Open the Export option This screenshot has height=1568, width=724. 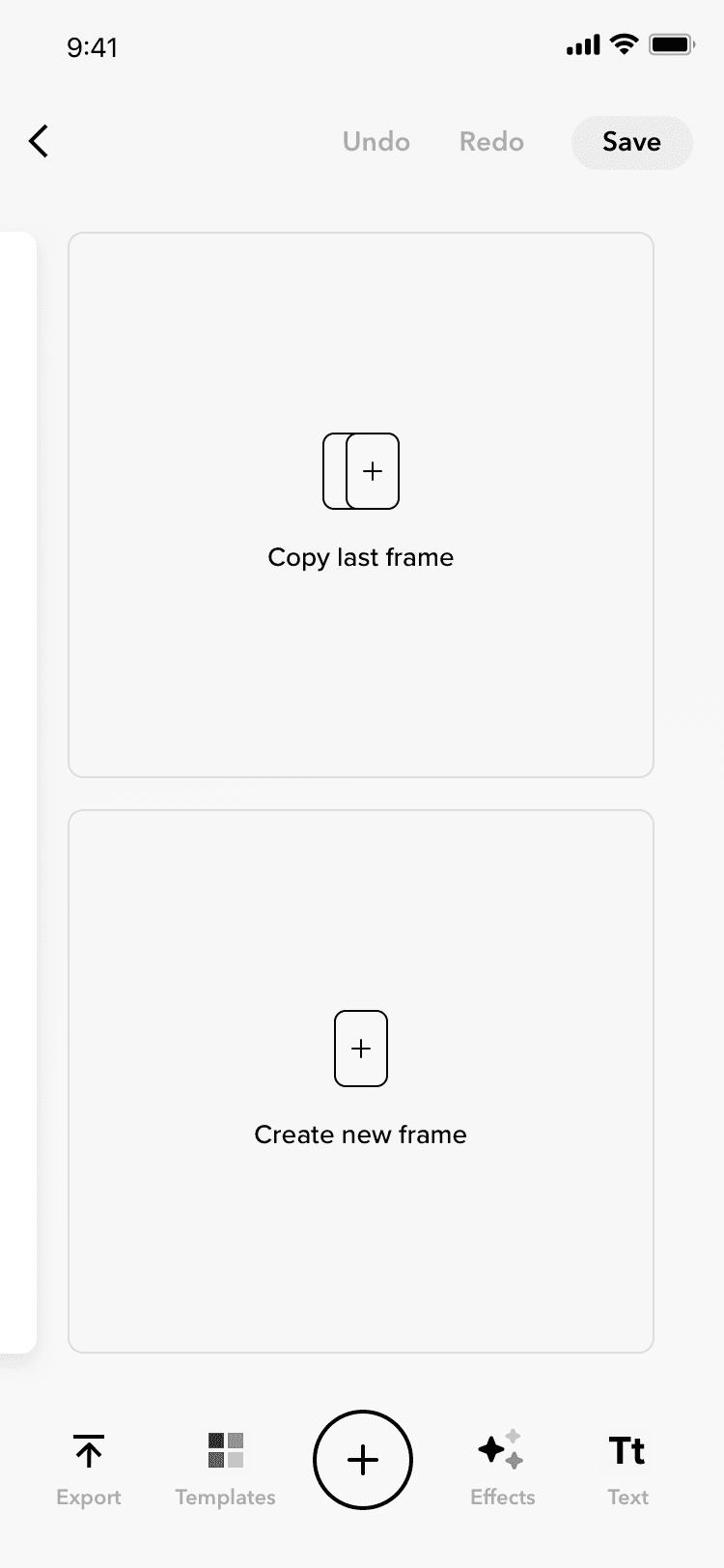[x=89, y=1470]
